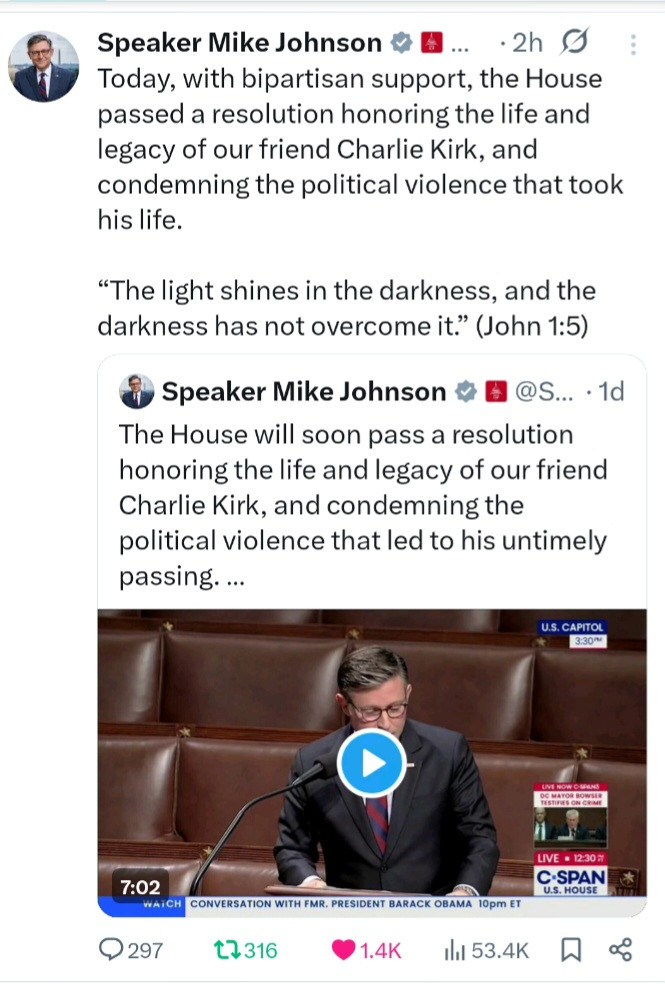Open the author name on the main post
Viewport: 665px width, 987px height.
[239, 43]
